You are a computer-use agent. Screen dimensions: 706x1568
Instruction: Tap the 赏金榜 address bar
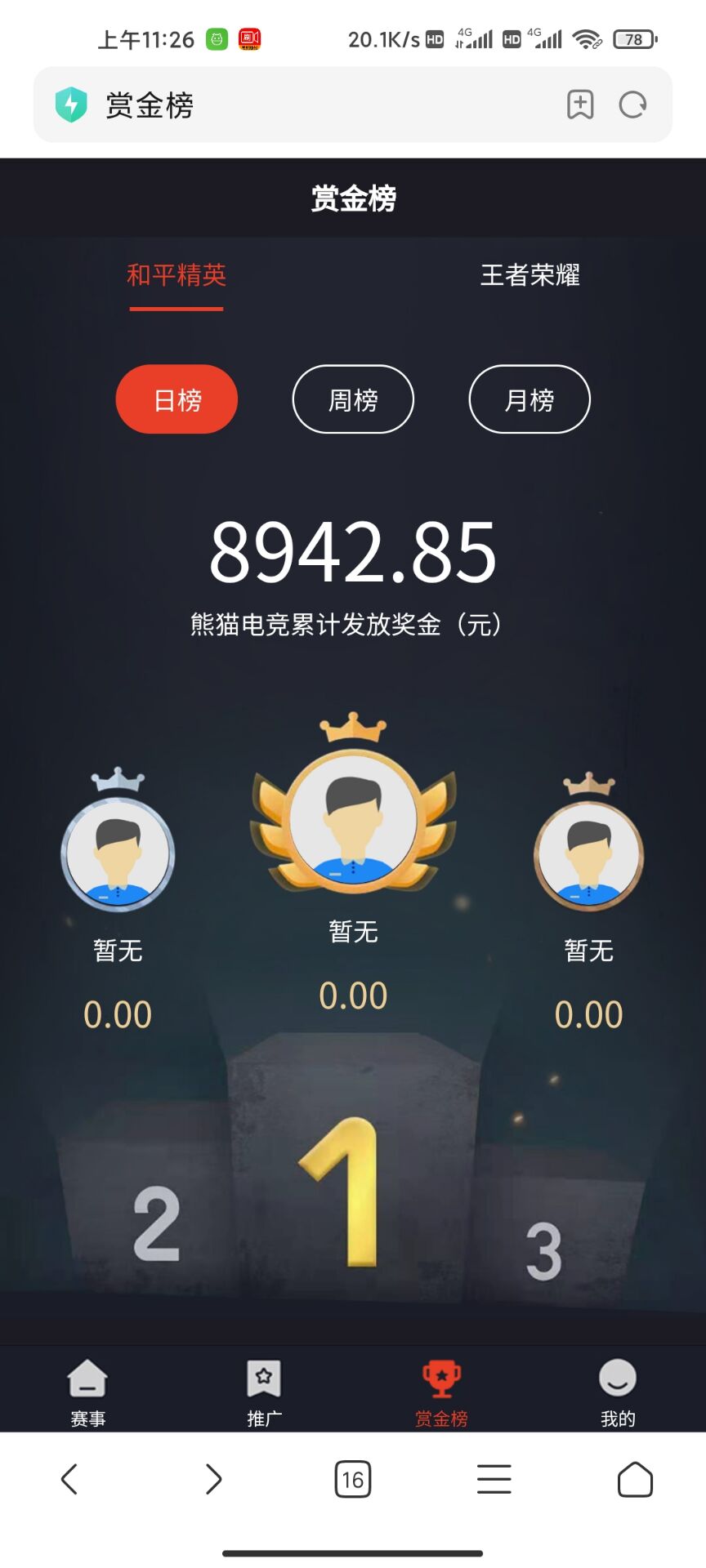point(311,105)
